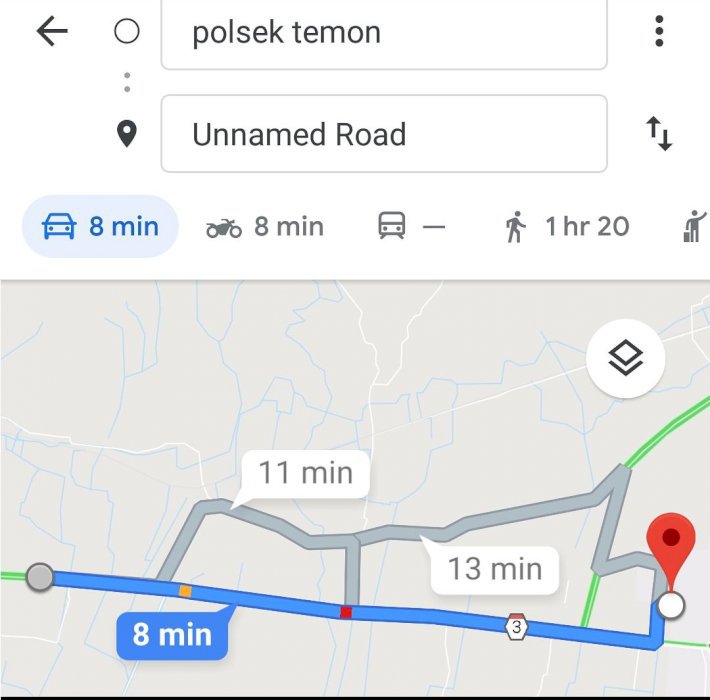Open the map layers button
The width and height of the screenshot is (710, 700).
pyautogui.click(x=626, y=358)
